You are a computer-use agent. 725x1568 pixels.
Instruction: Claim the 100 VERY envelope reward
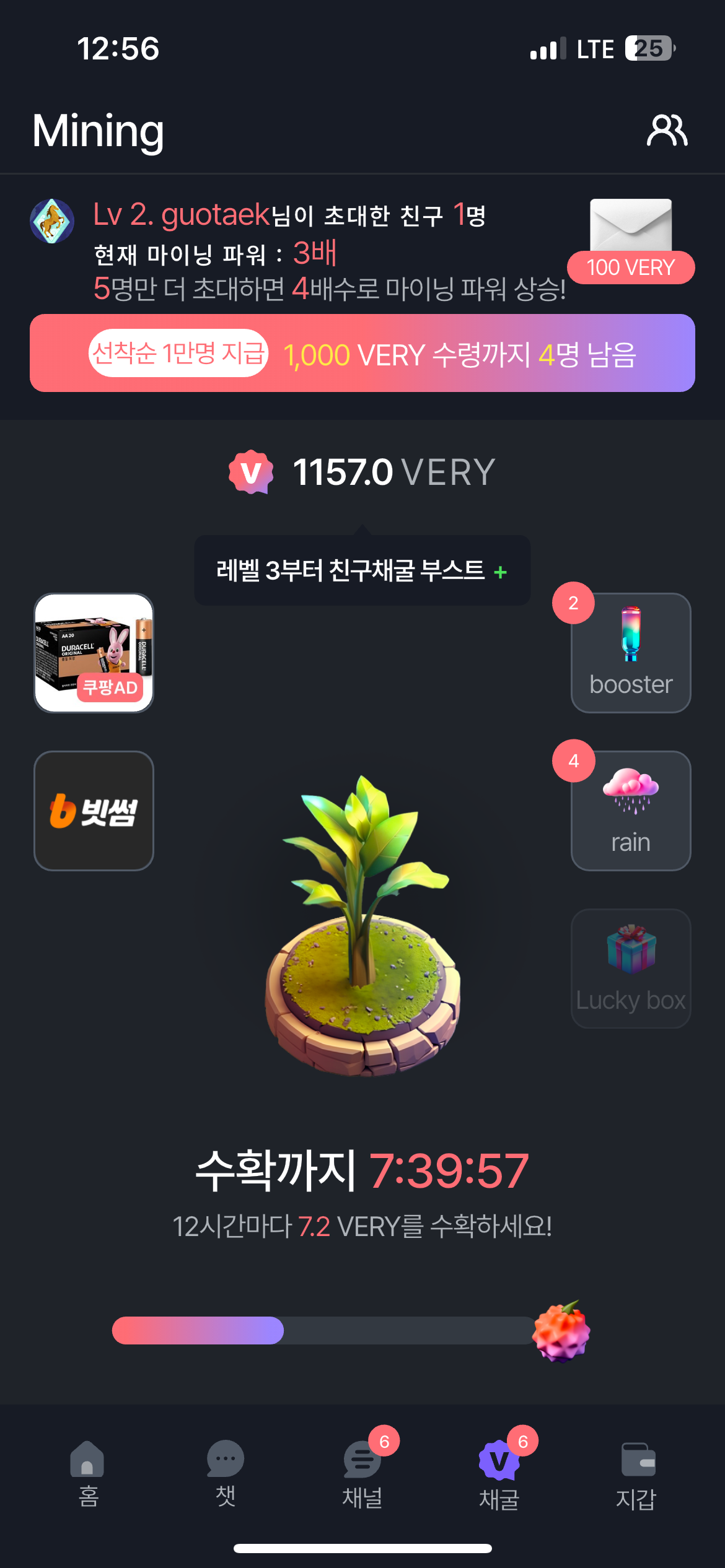point(630,240)
